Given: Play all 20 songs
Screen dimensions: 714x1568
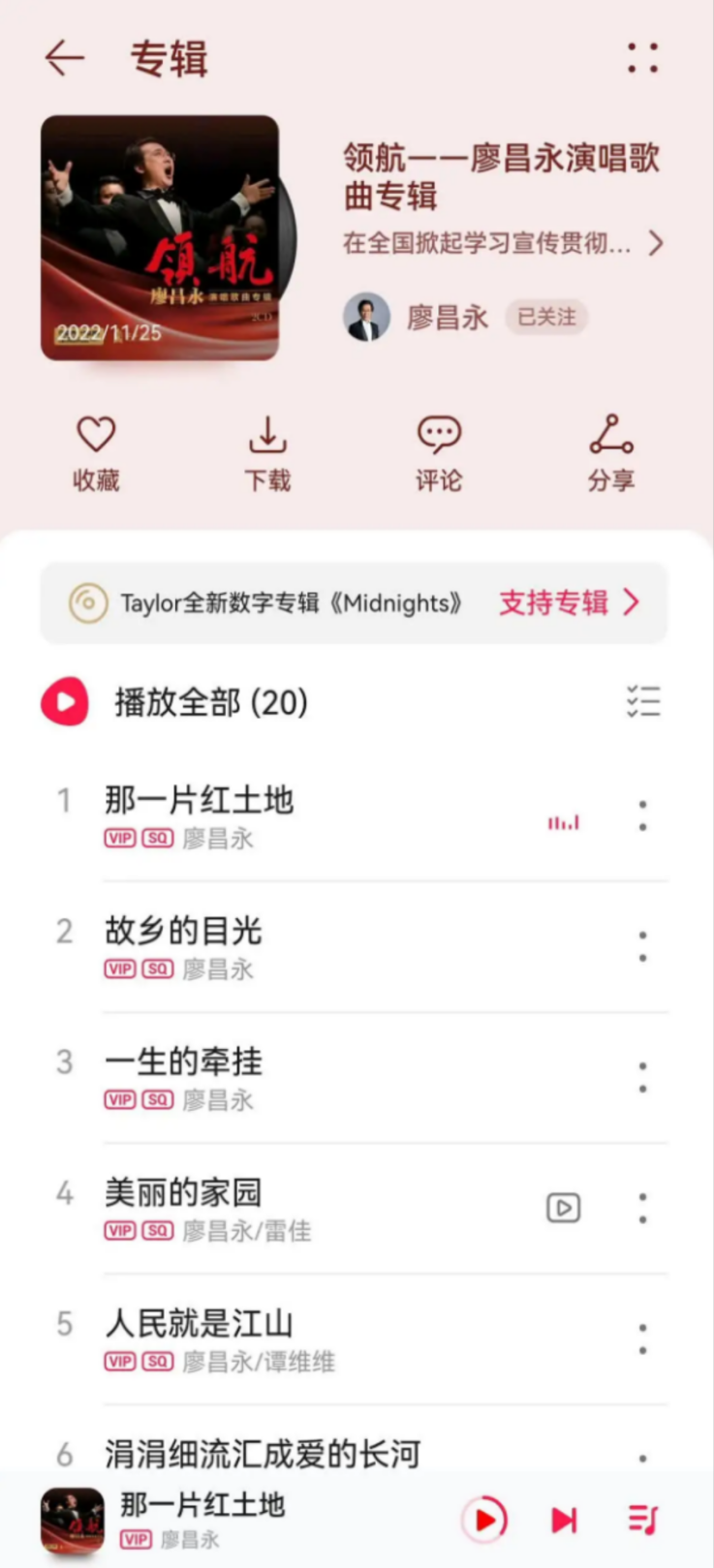Looking at the screenshot, I should click(x=66, y=702).
